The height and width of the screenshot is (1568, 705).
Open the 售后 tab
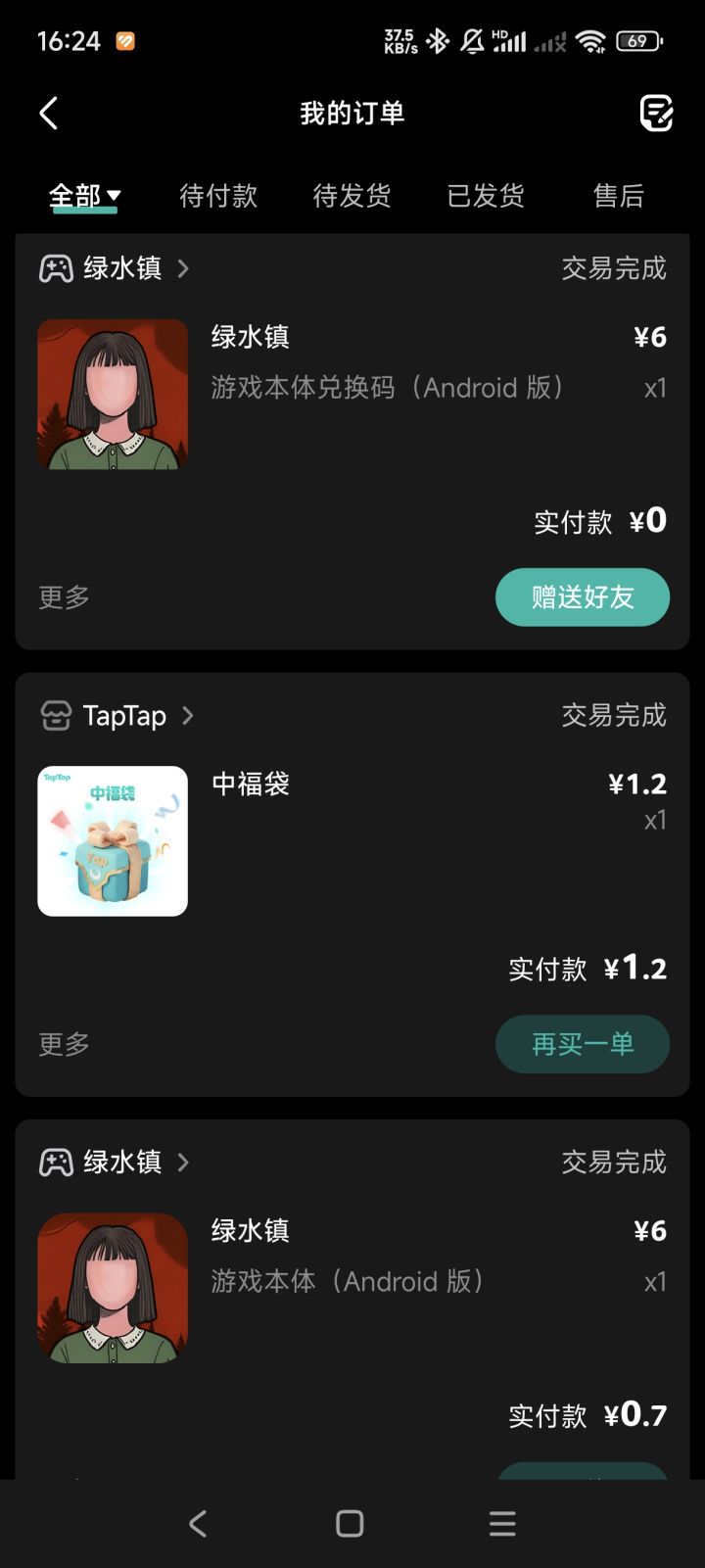tap(619, 196)
